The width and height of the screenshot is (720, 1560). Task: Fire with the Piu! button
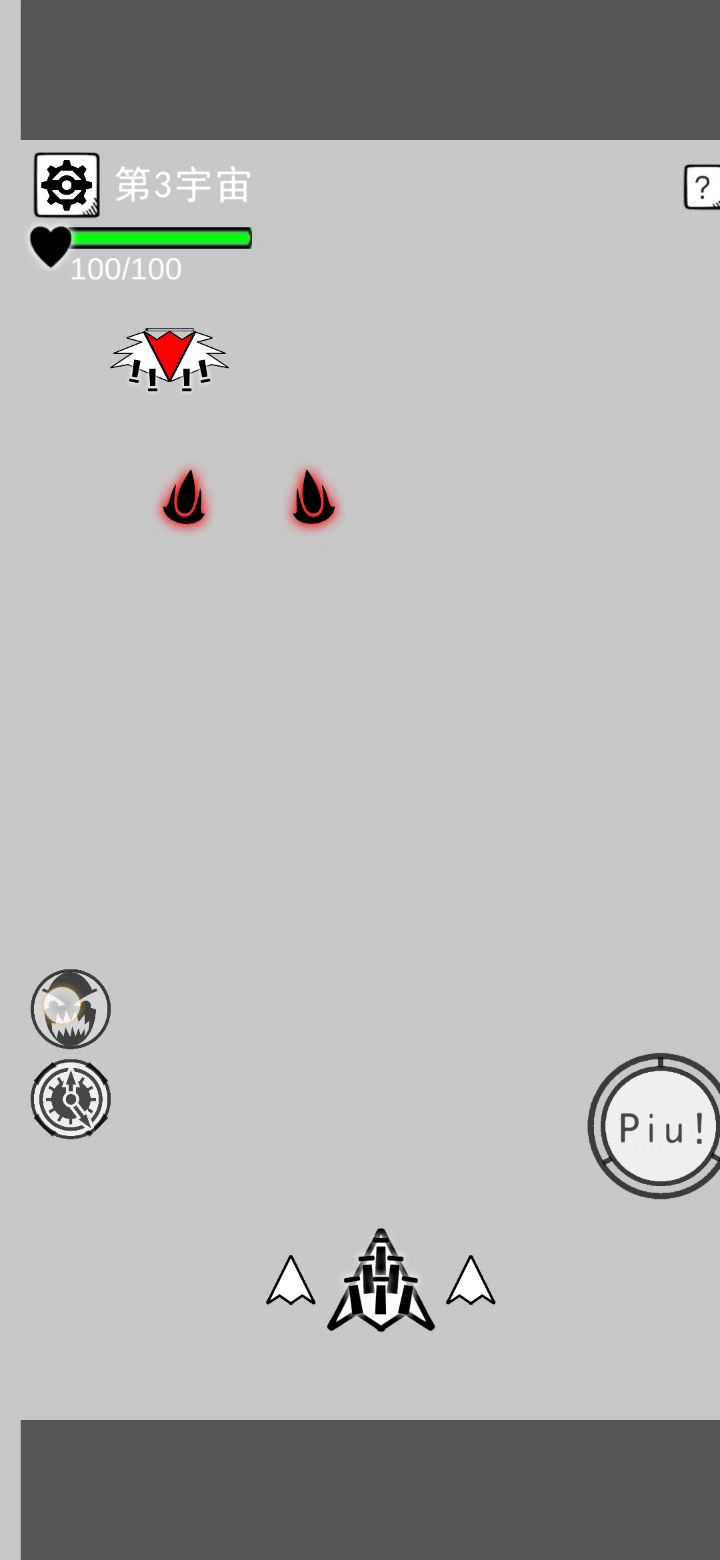click(x=658, y=1126)
